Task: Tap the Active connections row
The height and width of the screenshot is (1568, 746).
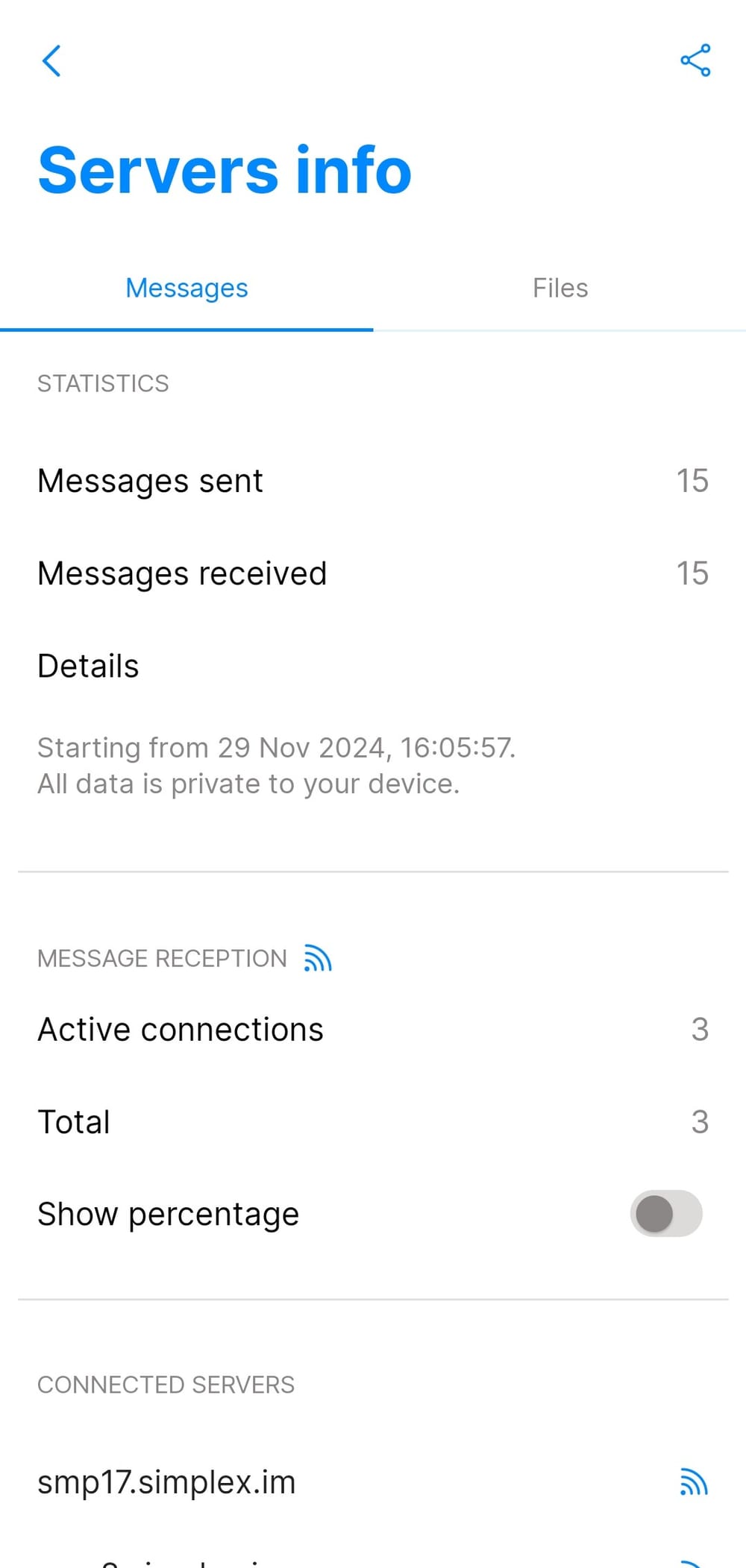Action: (373, 1029)
